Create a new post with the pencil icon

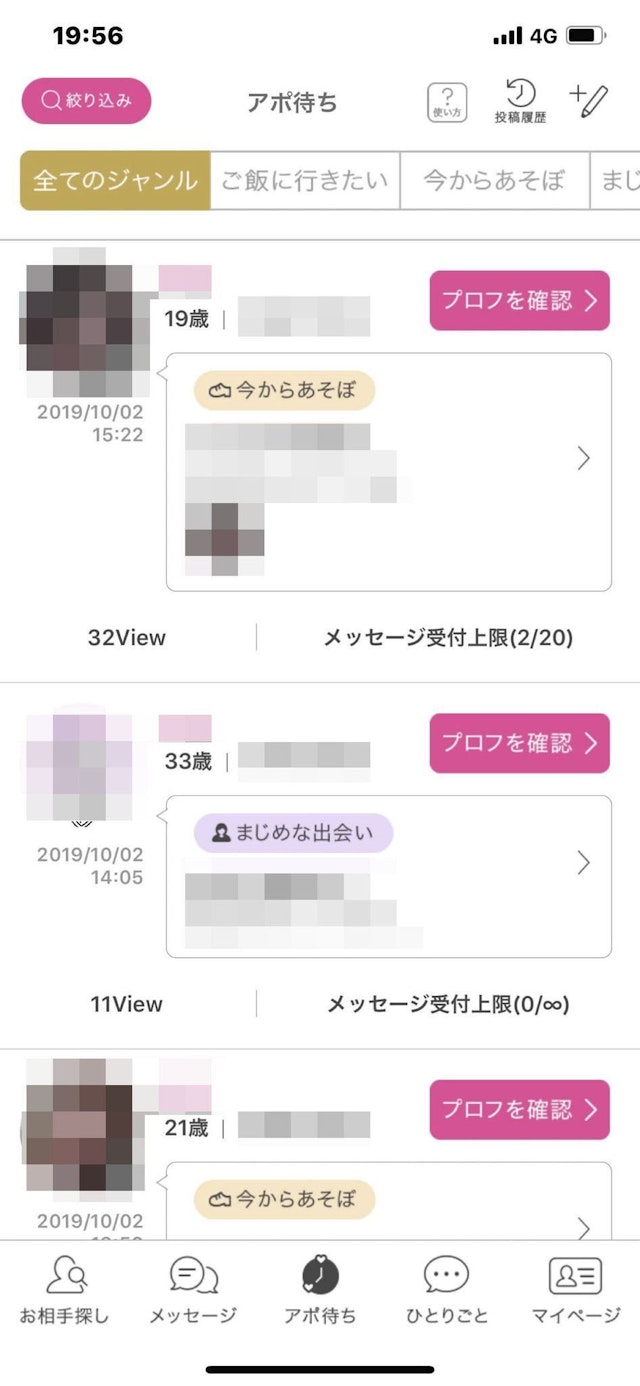click(x=589, y=101)
